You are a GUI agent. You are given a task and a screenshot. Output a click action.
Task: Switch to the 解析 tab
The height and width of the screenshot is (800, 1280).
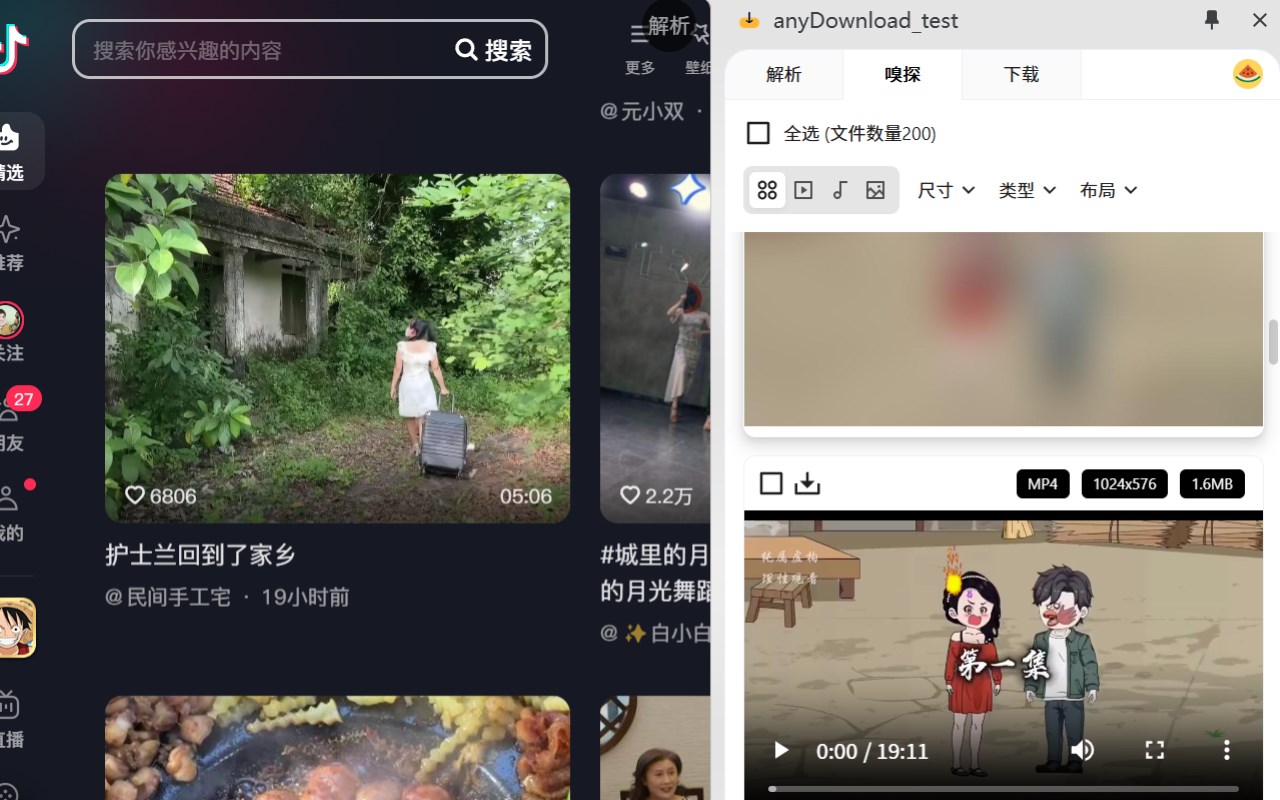784,75
